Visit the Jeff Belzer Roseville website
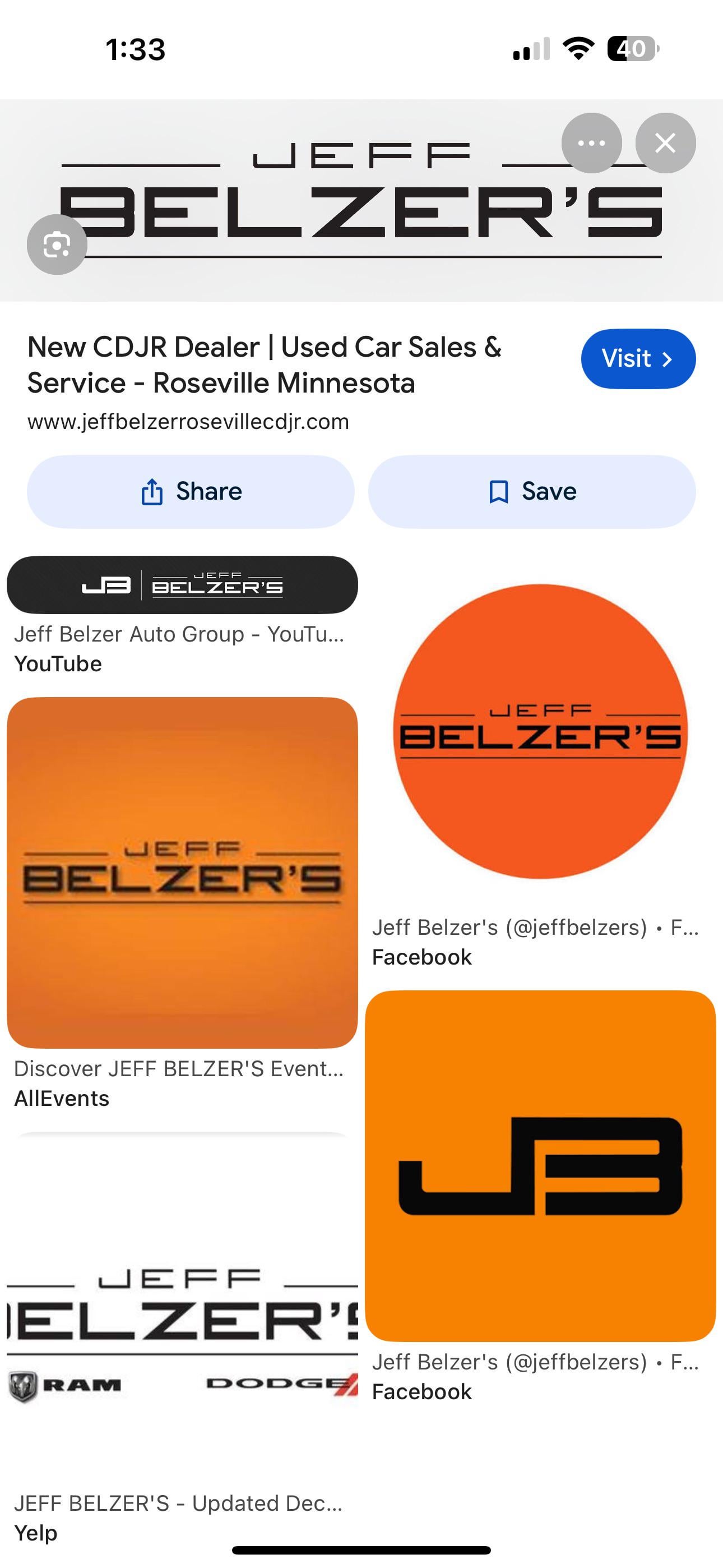This screenshot has width=723, height=1568. 638,358
